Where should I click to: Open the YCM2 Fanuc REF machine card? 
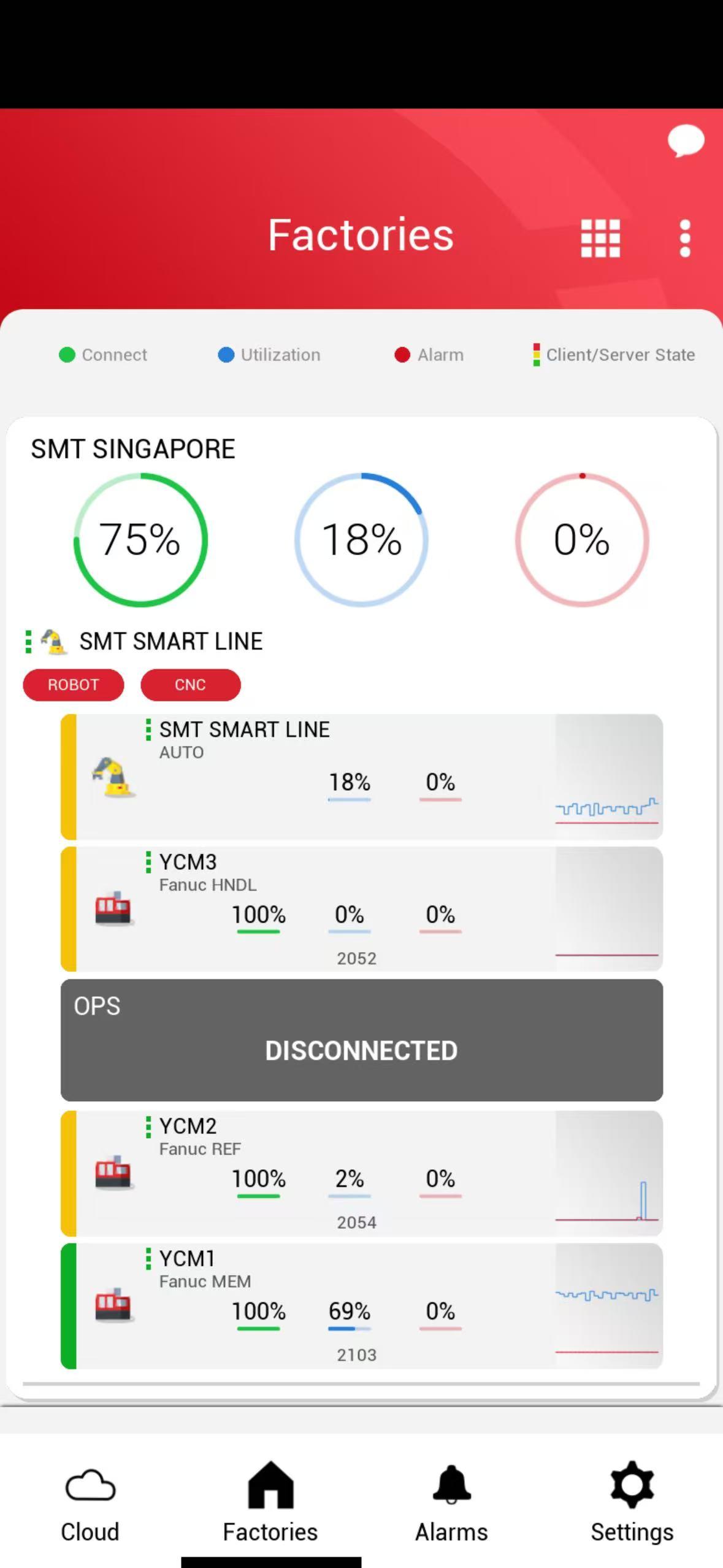pos(361,1172)
